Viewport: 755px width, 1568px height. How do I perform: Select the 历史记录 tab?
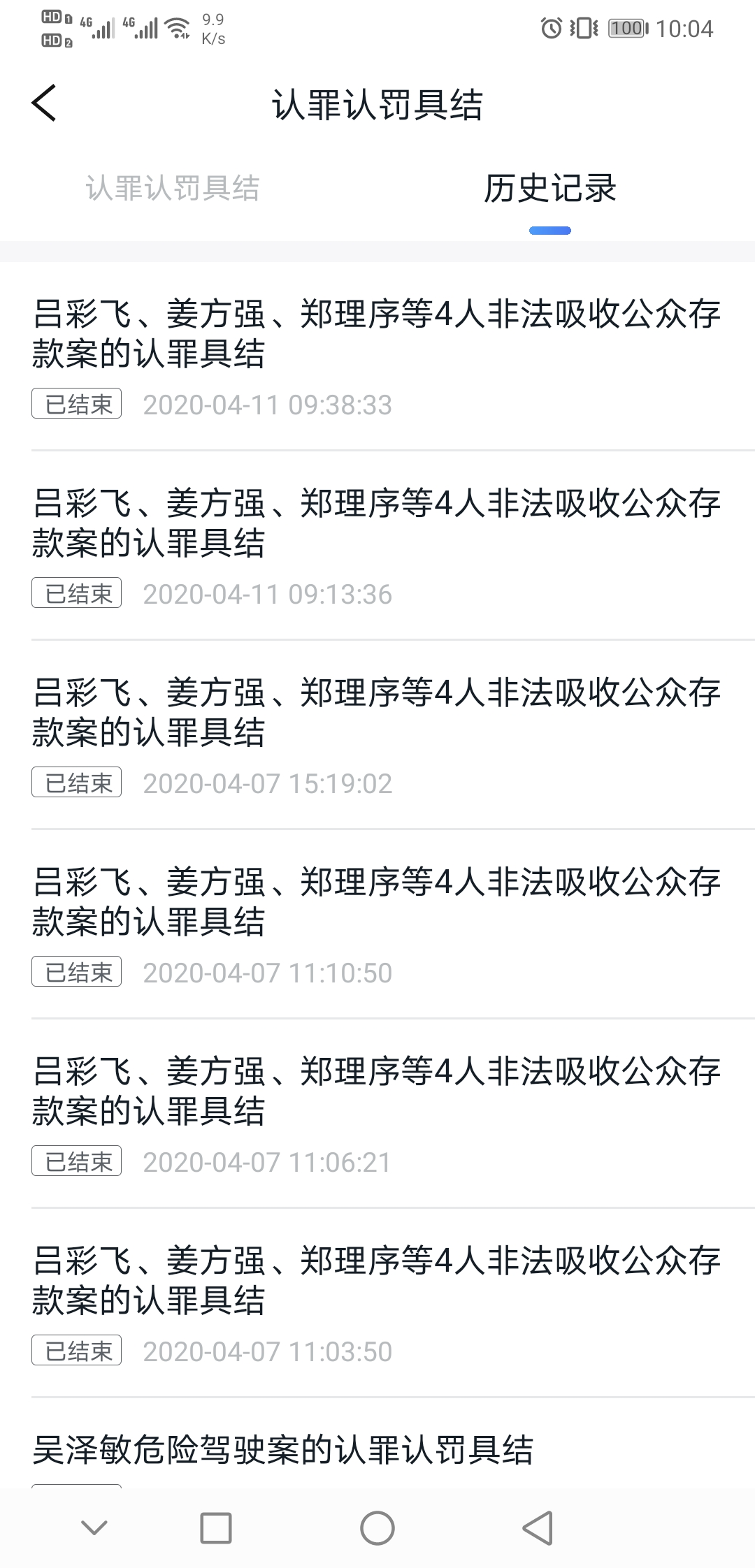pos(549,189)
